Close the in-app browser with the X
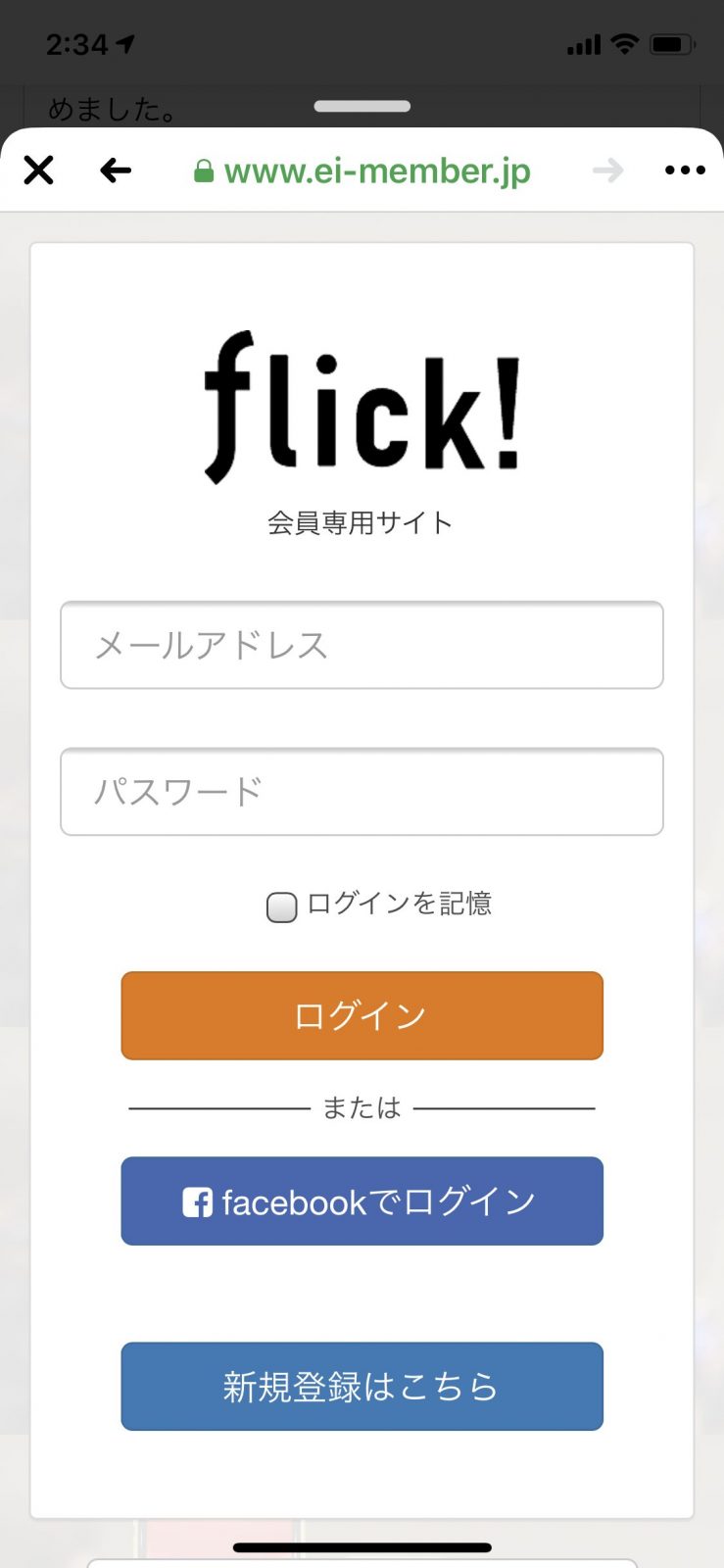Image resolution: width=724 pixels, height=1568 pixels. point(38,171)
